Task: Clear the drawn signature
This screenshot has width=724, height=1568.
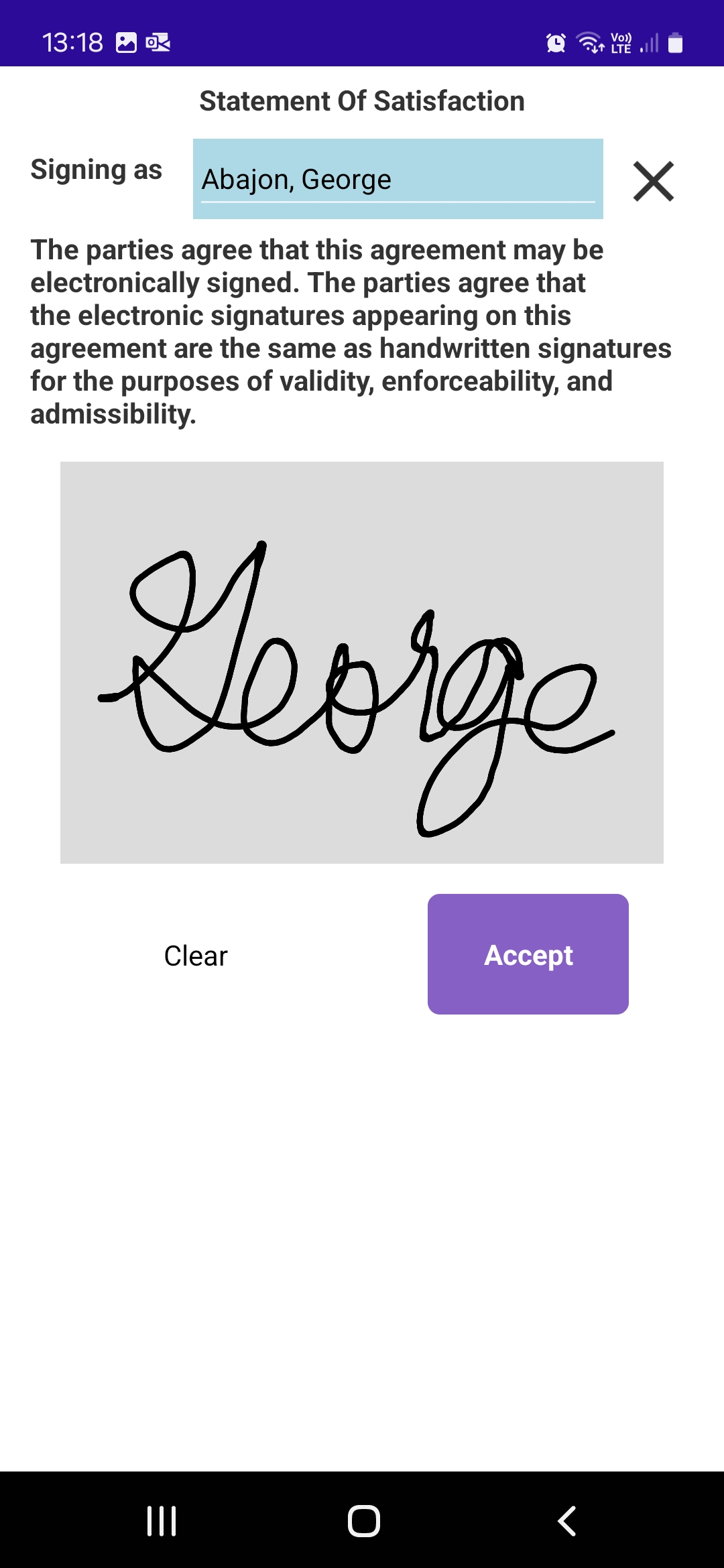Action: tap(196, 956)
